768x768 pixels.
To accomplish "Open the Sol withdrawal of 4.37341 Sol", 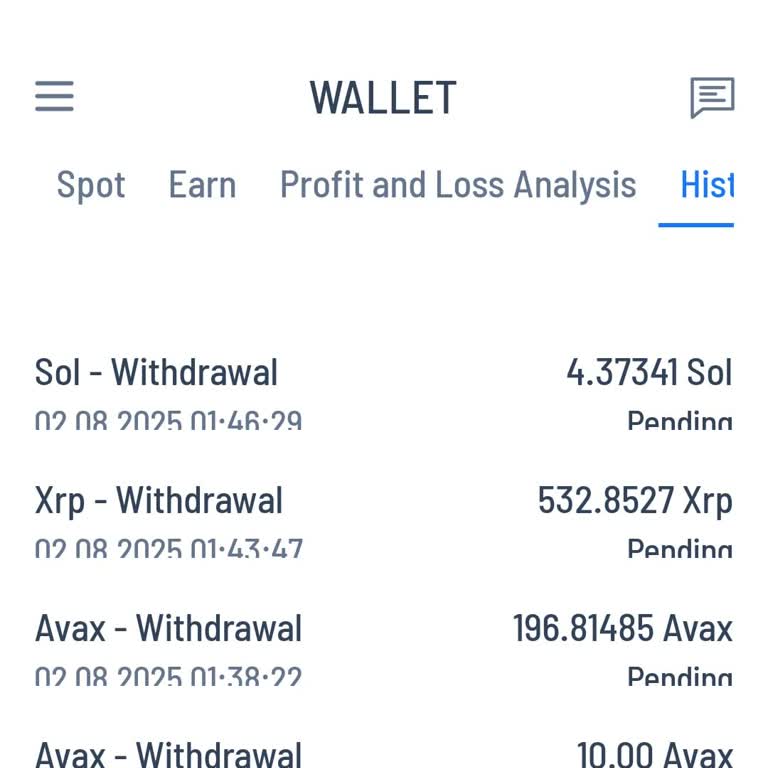I will click(x=384, y=392).
